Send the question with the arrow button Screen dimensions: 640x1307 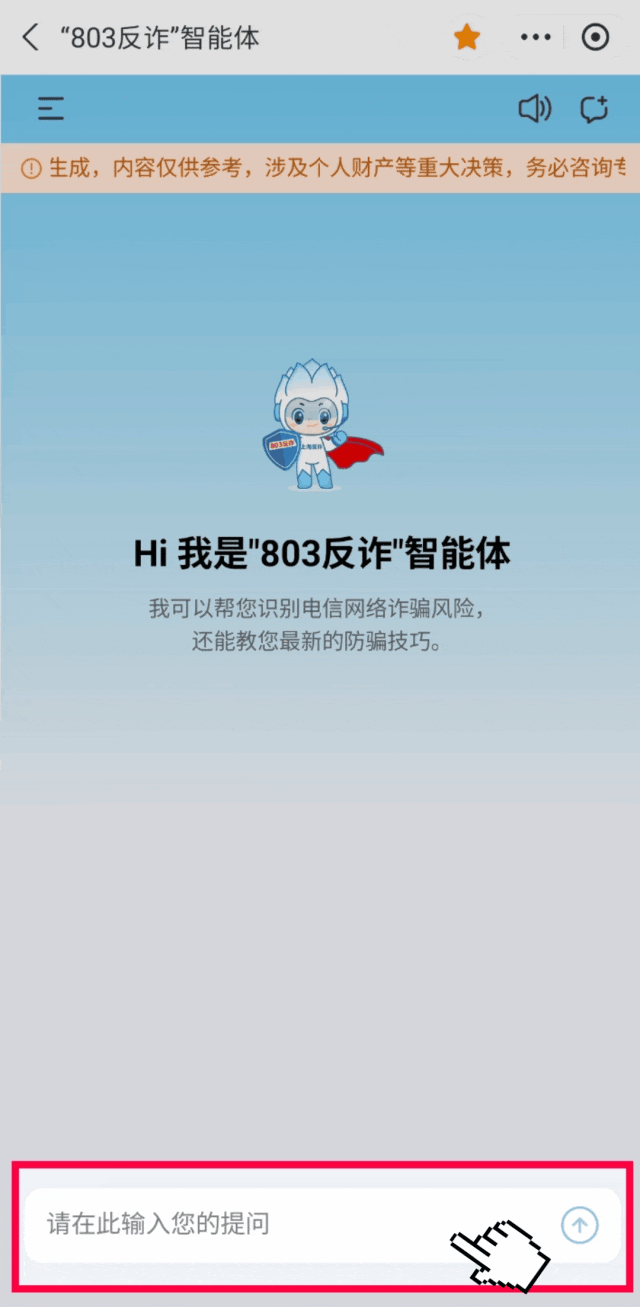[580, 1224]
